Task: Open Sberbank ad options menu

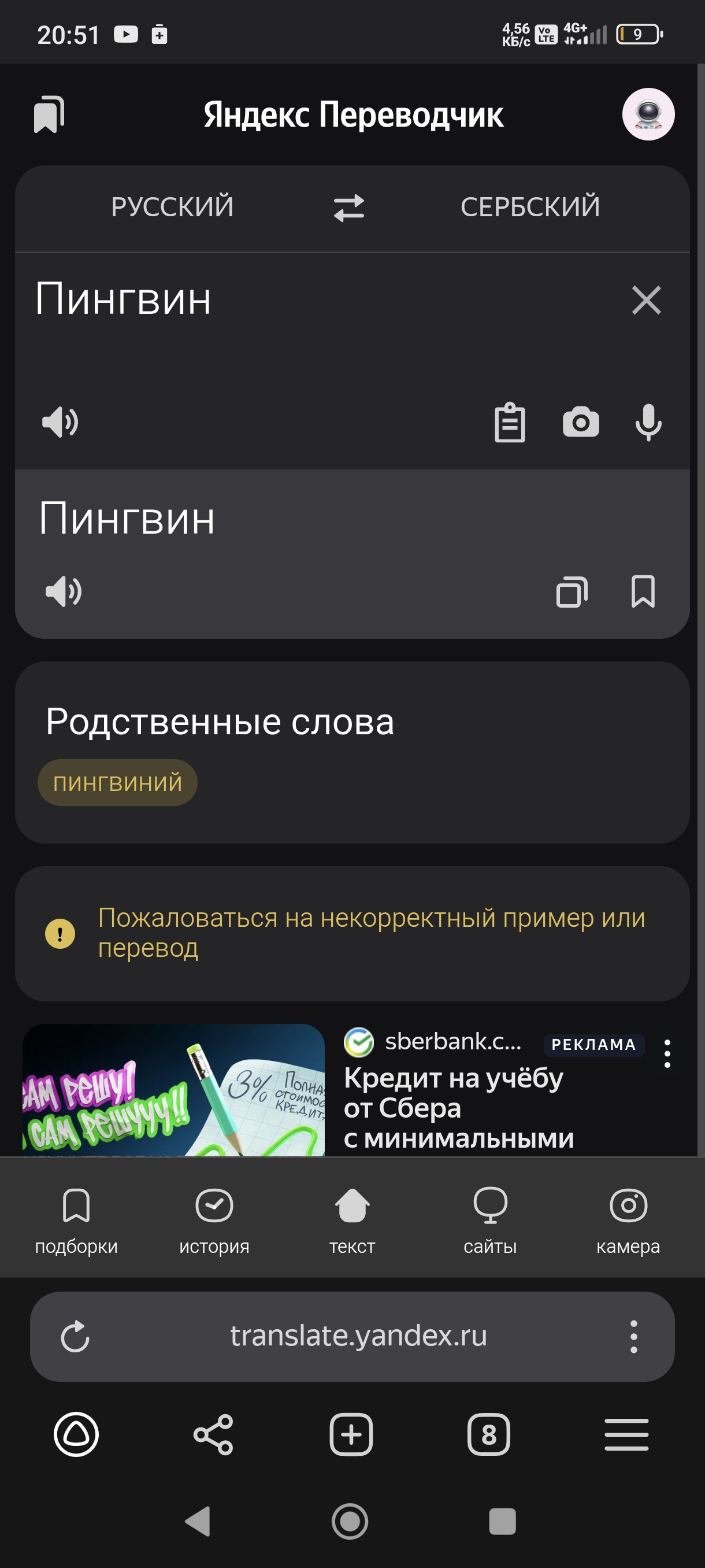Action: coord(667,1053)
